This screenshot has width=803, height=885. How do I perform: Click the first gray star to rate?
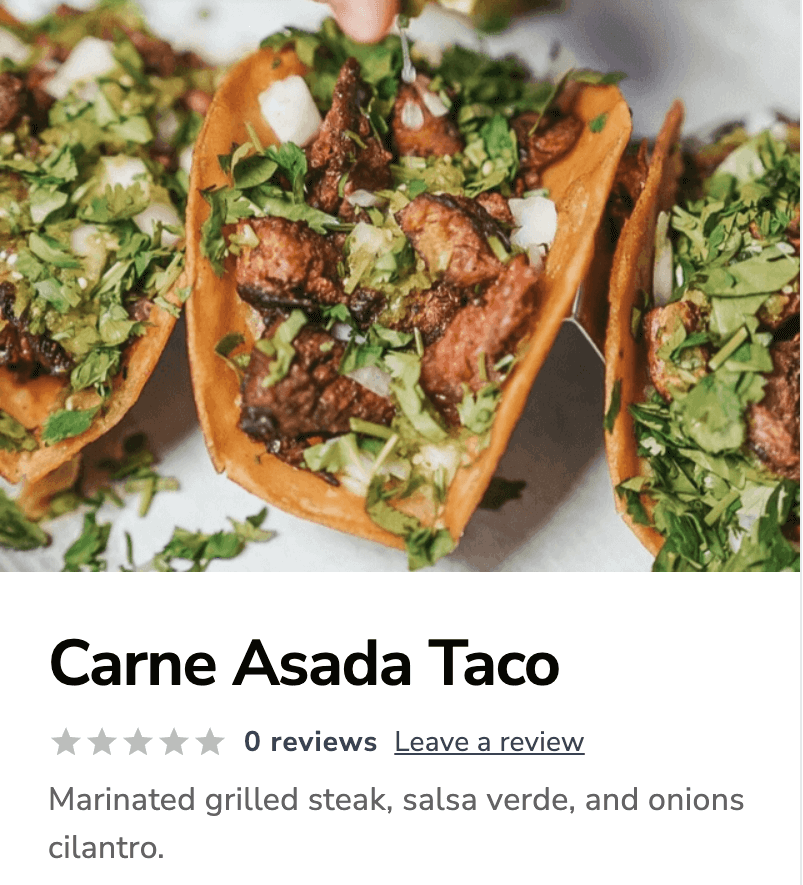(65, 741)
